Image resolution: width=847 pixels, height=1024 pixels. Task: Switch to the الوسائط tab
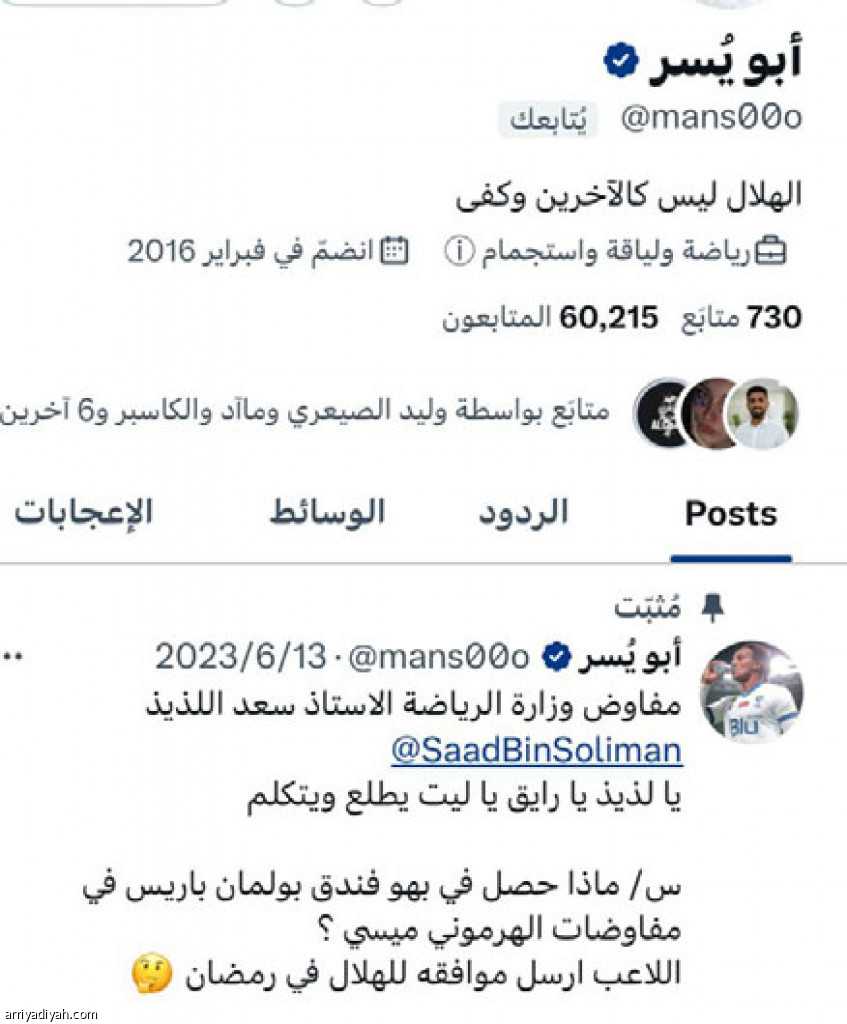tap(327, 513)
